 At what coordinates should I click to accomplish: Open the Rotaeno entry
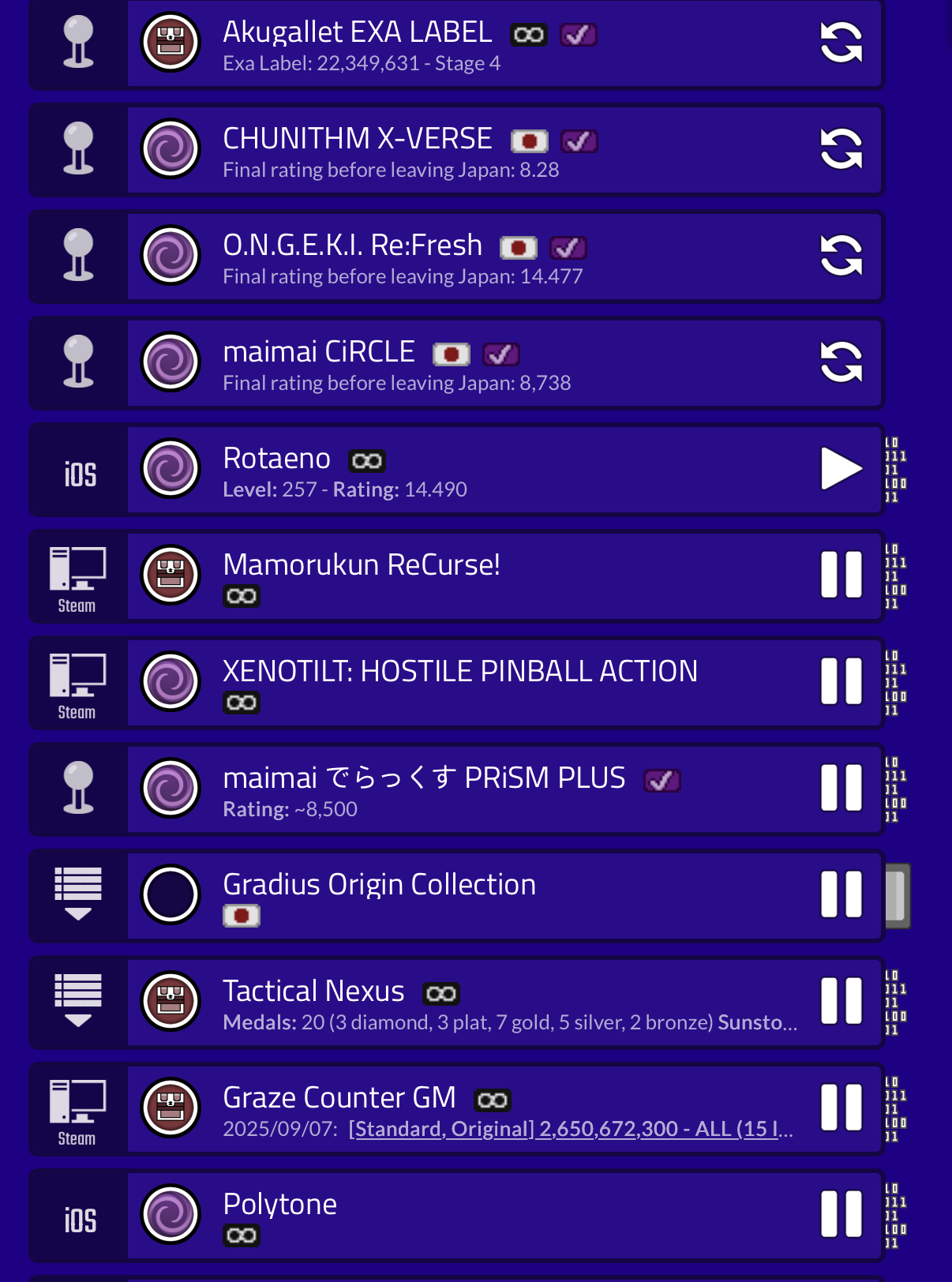pos(276,459)
